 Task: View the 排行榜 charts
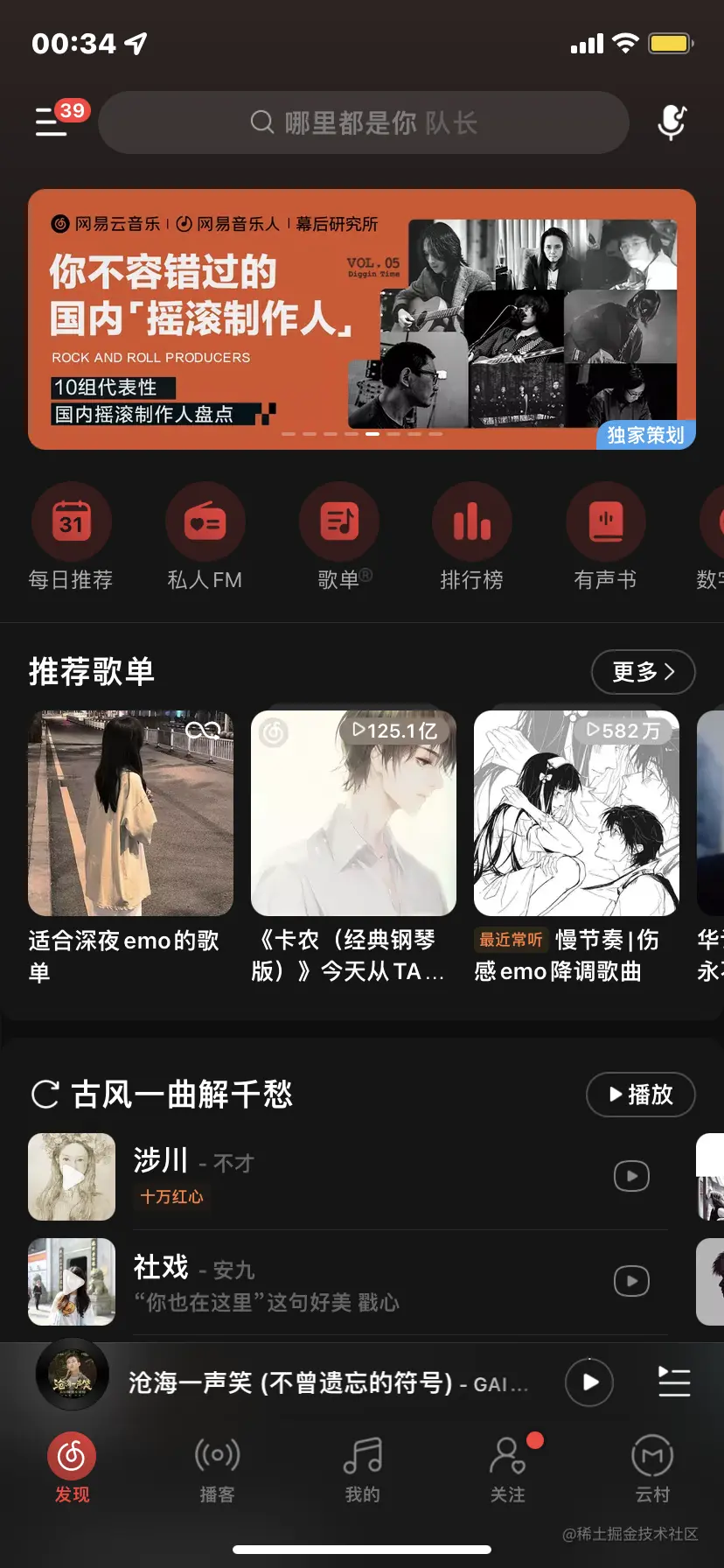[472, 522]
